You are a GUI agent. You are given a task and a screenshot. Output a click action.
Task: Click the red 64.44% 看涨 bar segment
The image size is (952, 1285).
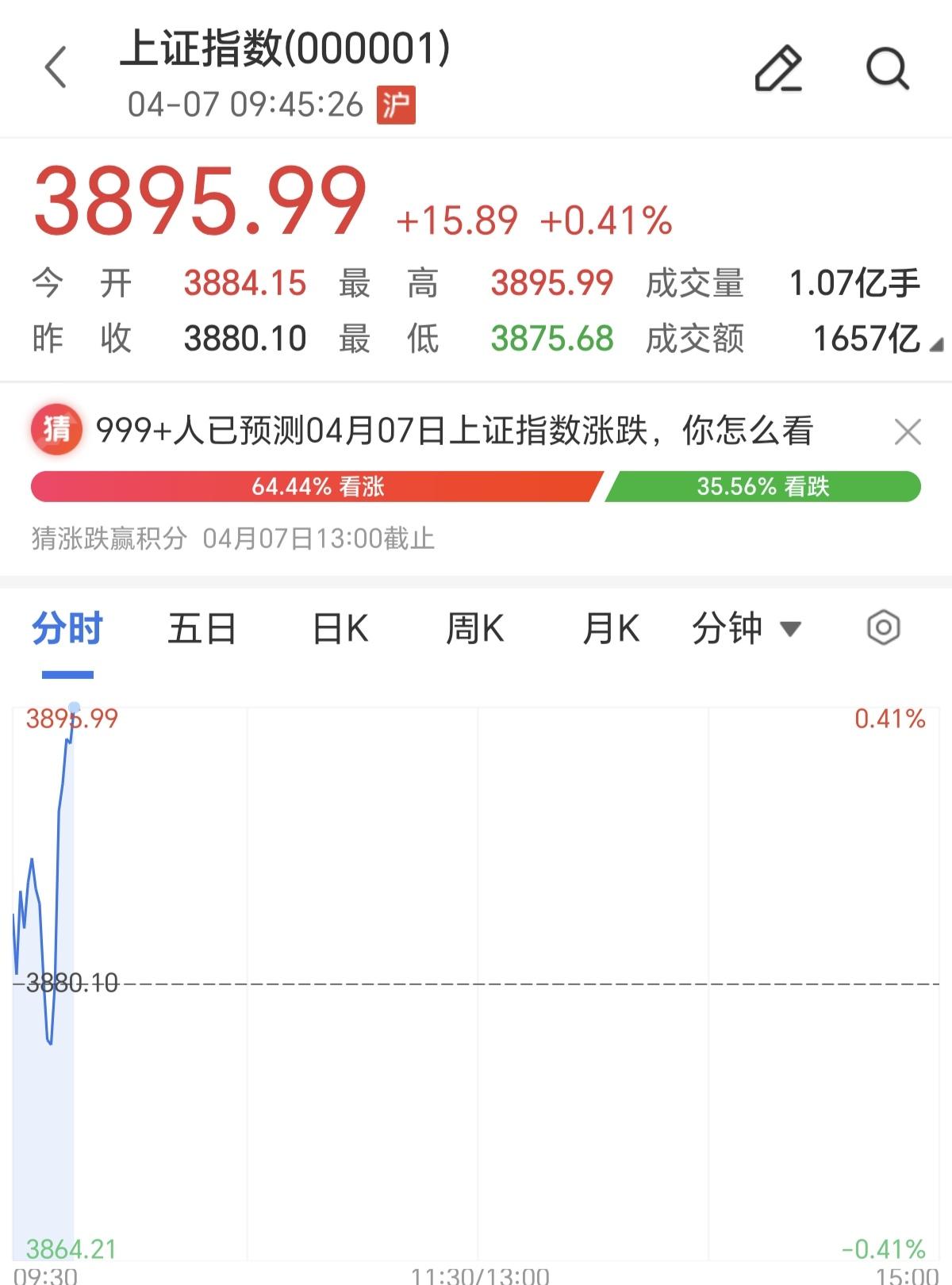click(x=317, y=489)
